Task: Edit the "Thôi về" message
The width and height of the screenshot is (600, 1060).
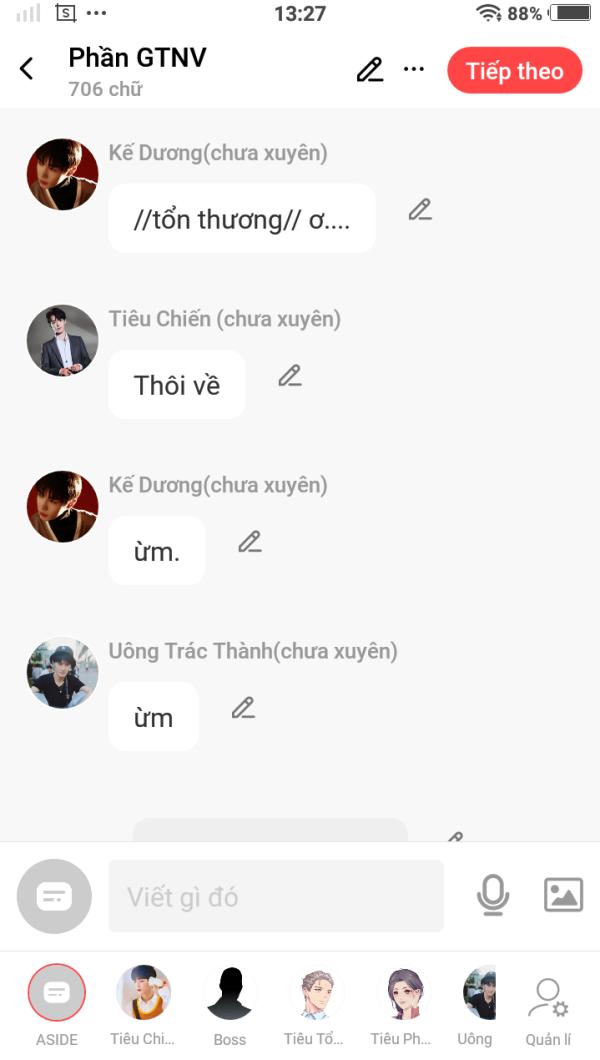Action: pyautogui.click(x=290, y=376)
